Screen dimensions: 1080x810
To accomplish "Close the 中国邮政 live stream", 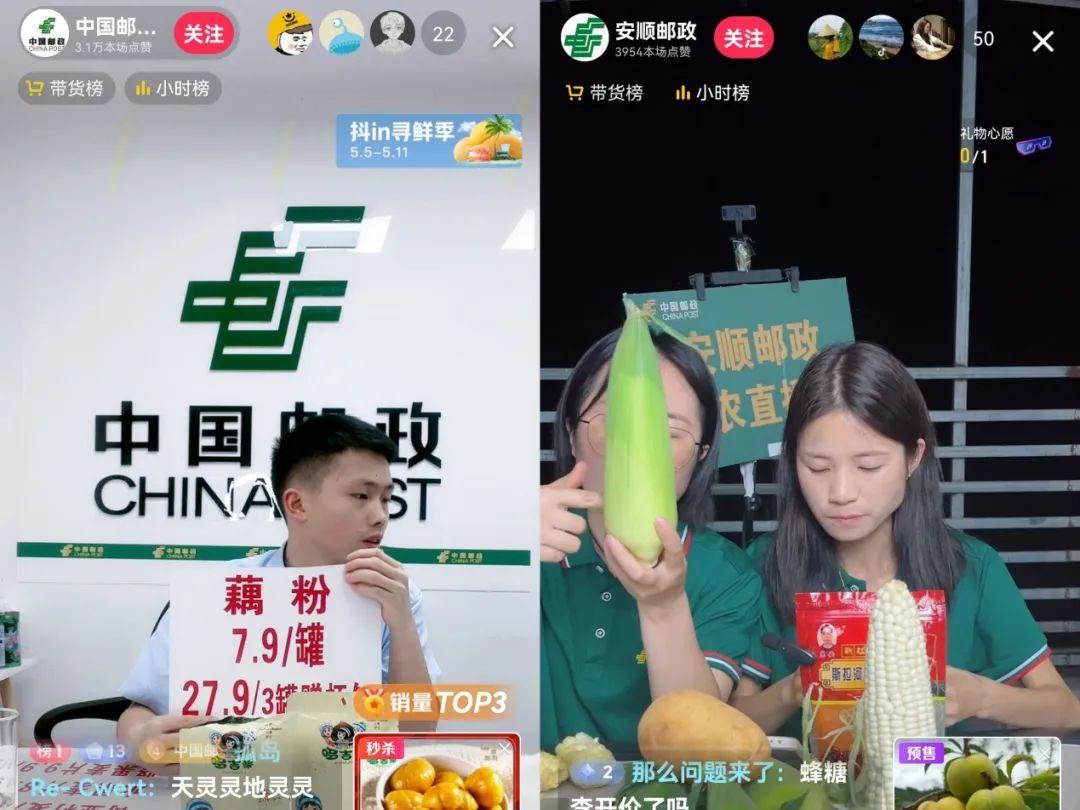I will tap(503, 37).
